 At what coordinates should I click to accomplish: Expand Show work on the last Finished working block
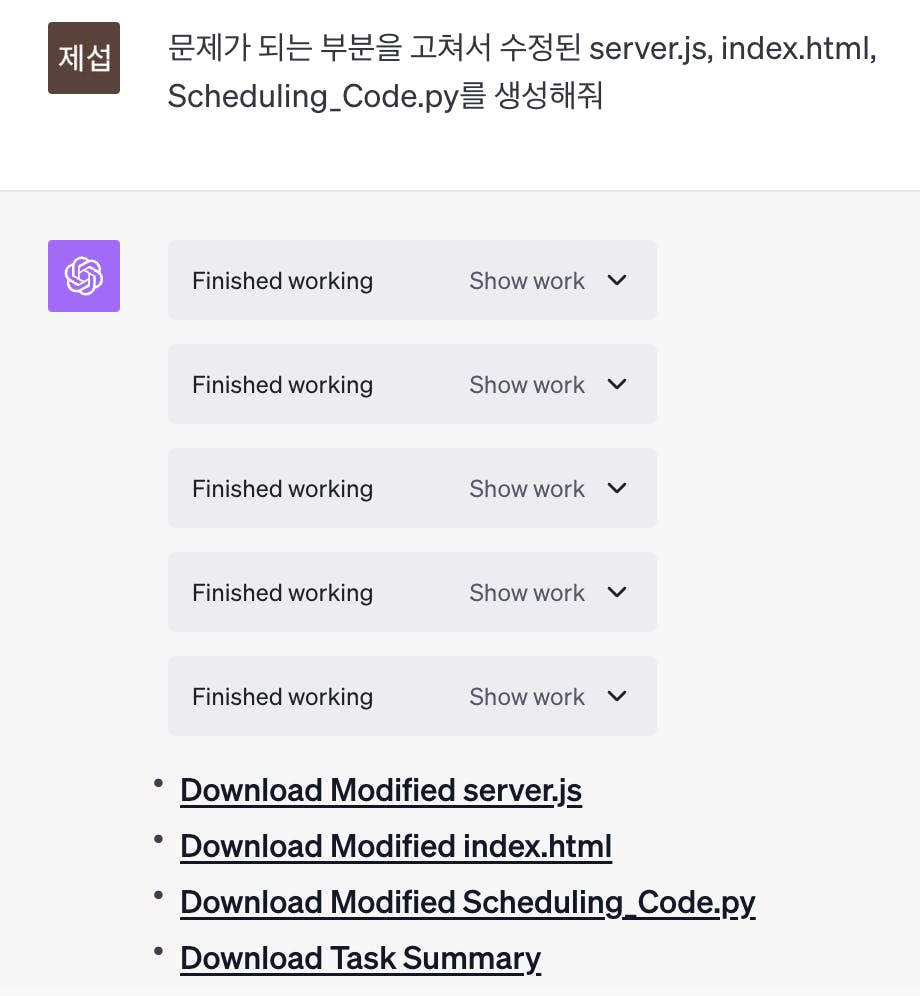tap(547, 697)
